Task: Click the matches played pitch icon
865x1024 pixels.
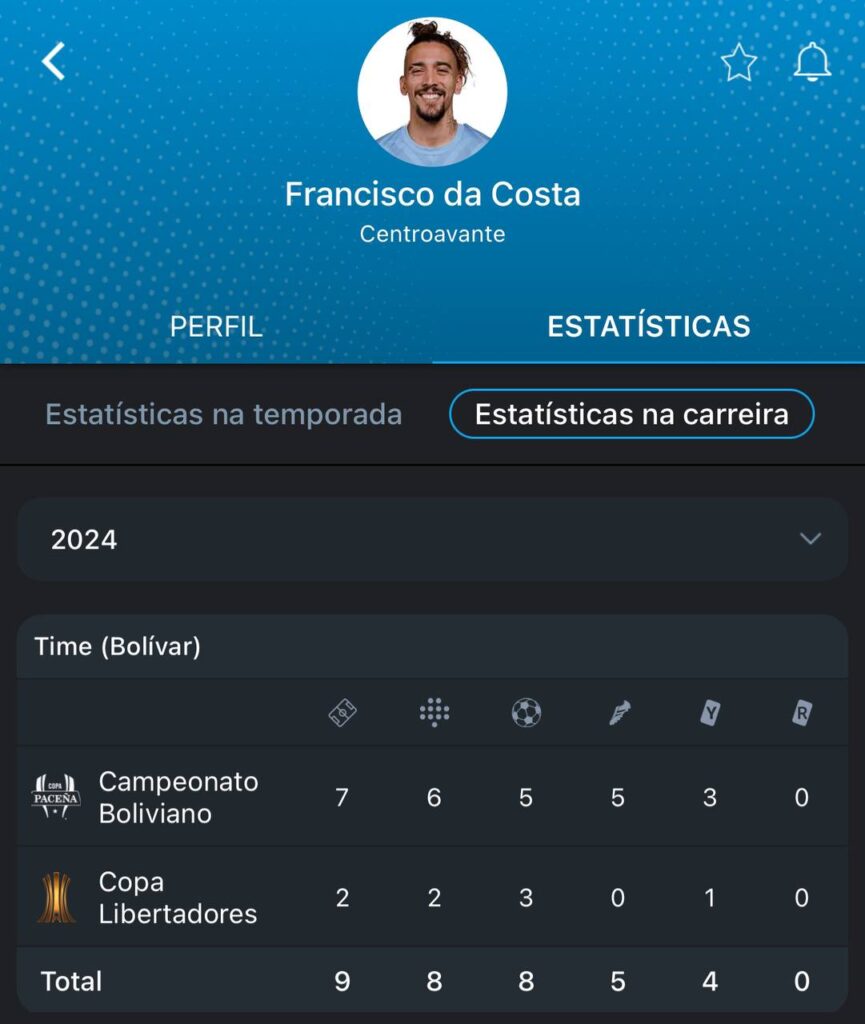Action: (343, 713)
